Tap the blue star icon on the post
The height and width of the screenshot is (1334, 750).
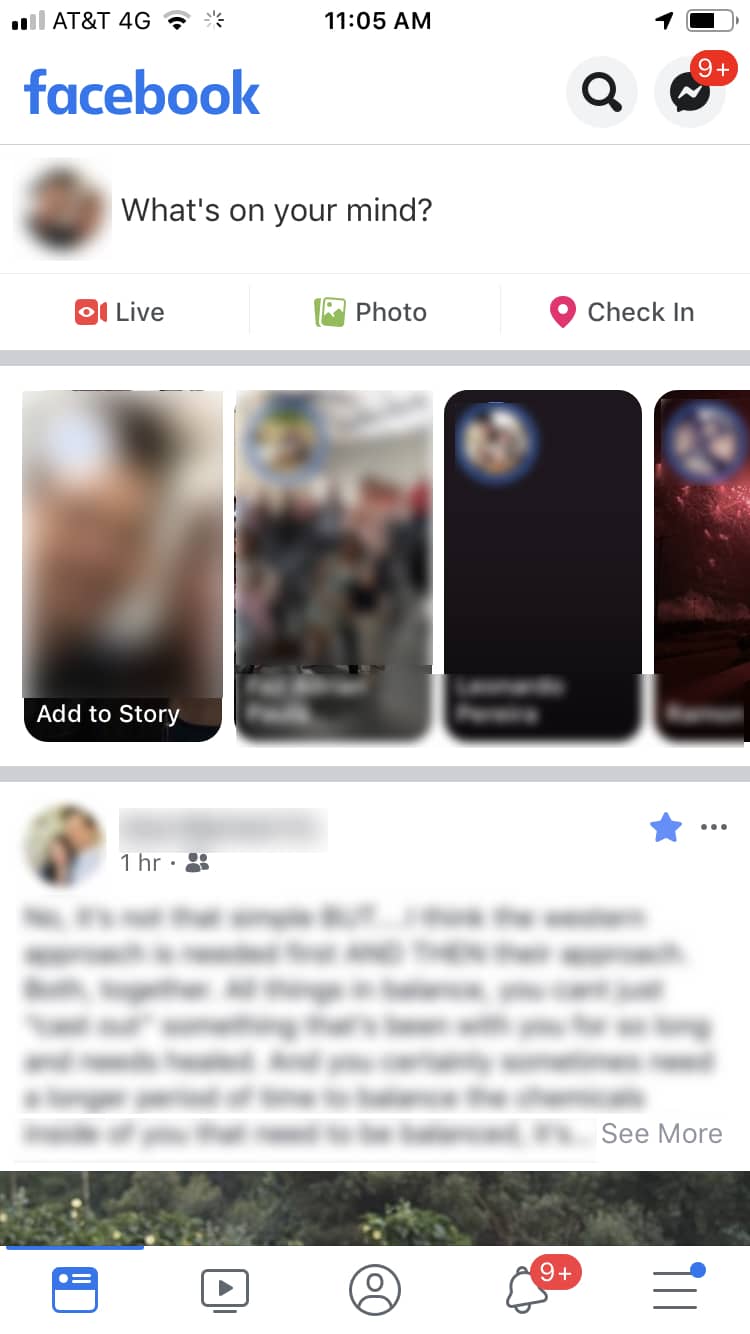[x=665, y=827]
